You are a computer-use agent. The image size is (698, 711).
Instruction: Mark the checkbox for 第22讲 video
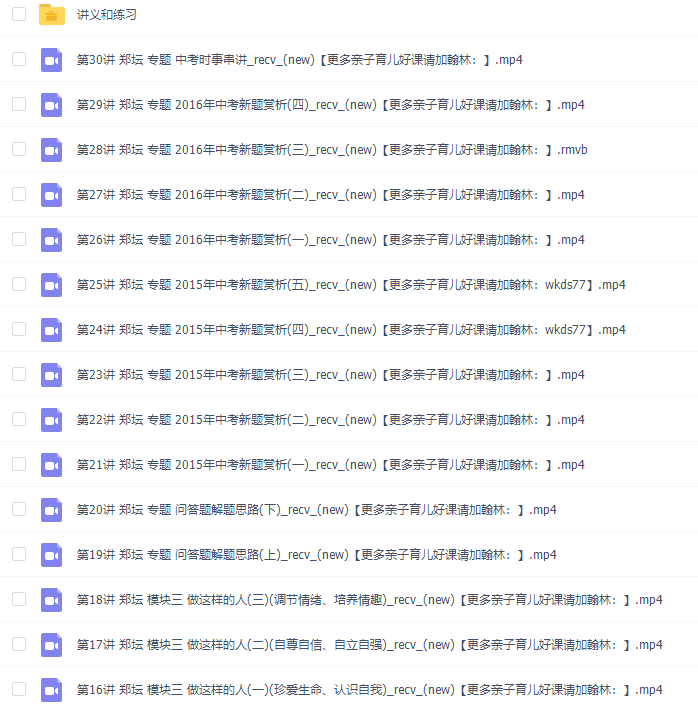(19, 419)
